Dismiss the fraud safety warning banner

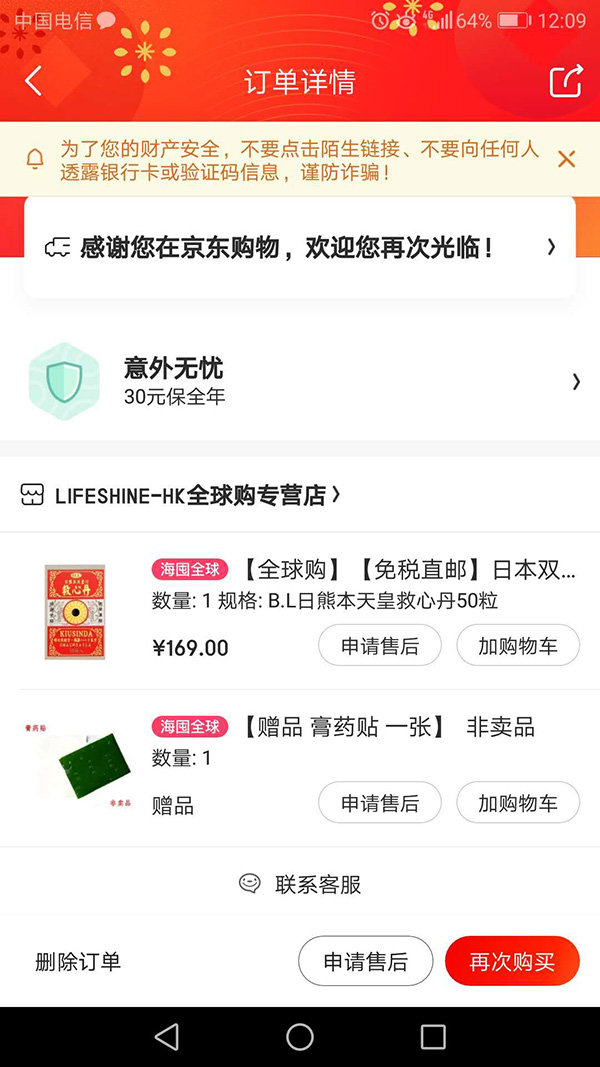pos(566,159)
